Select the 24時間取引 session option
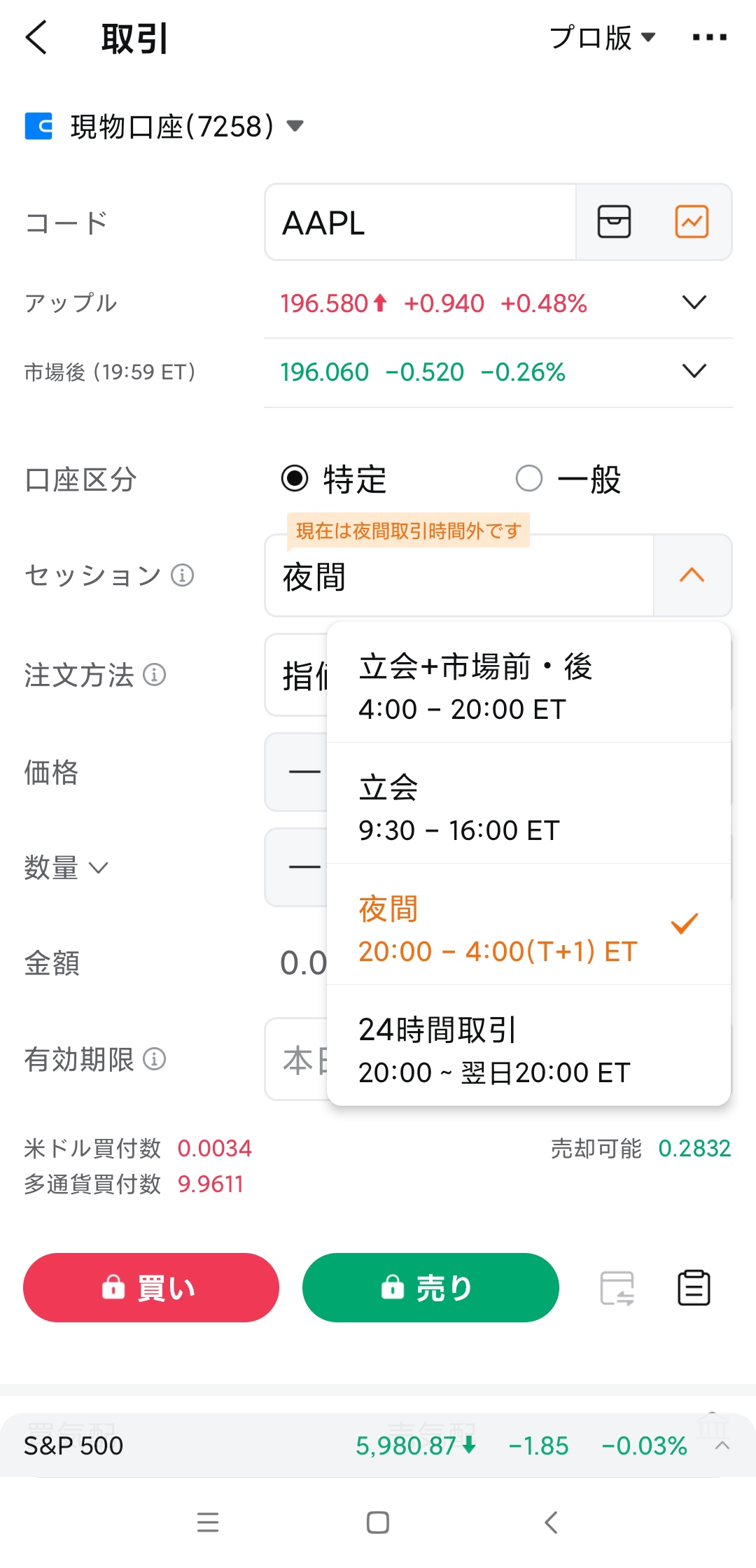This screenshot has height=1568, width=756. click(490, 1050)
